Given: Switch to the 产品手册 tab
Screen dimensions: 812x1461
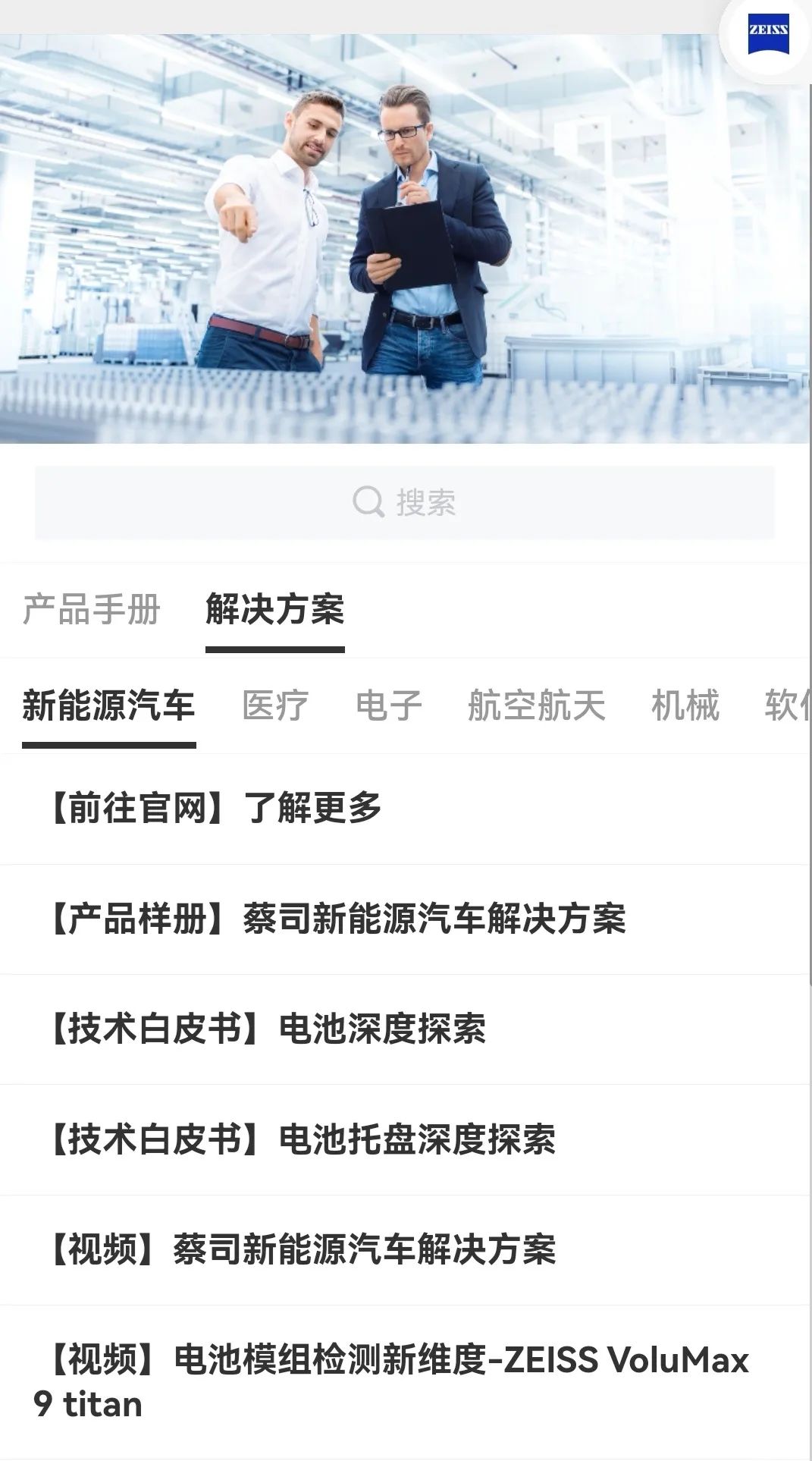Looking at the screenshot, I should pyautogui.click(x=92, y=609).
